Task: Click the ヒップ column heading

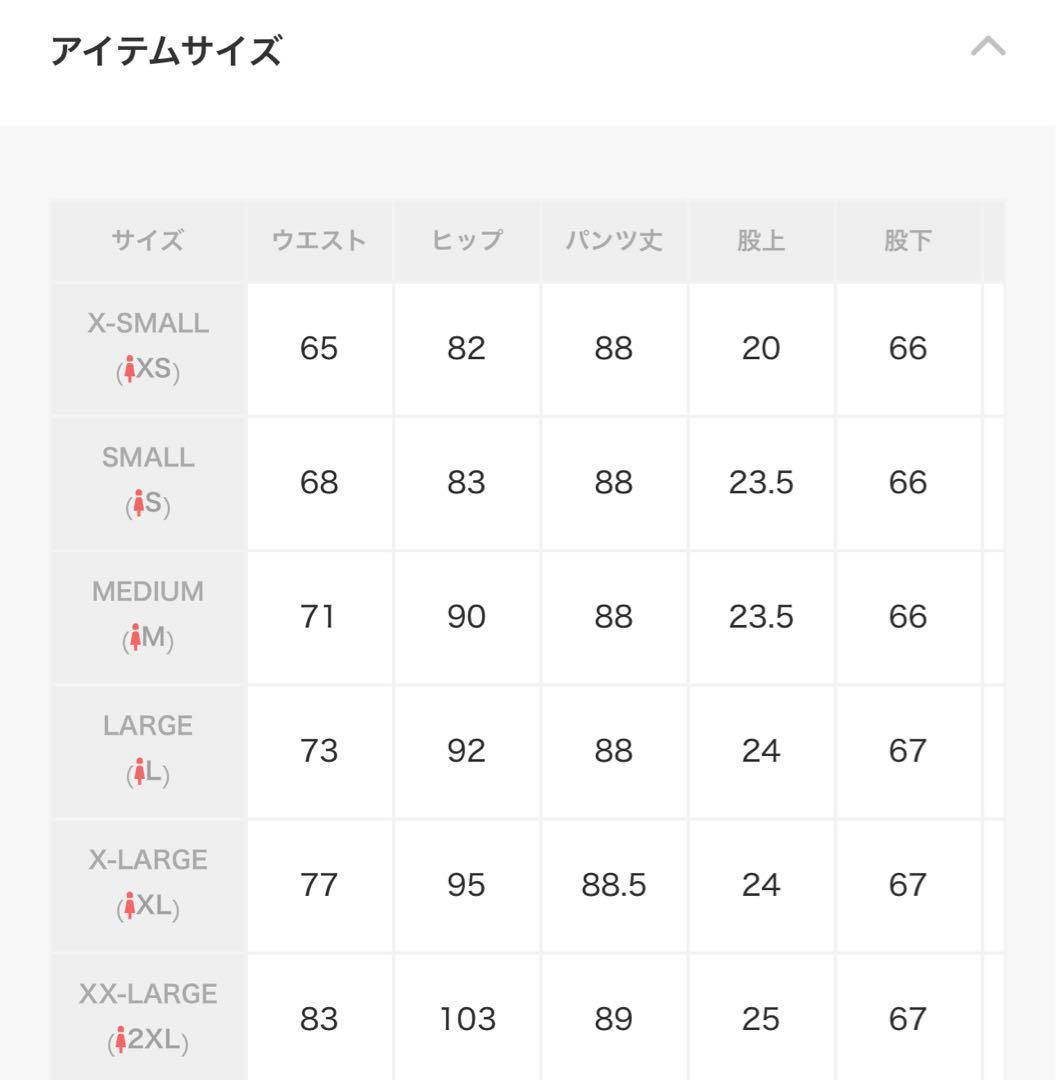Action: pyautogui.click(x=466, y=240)
